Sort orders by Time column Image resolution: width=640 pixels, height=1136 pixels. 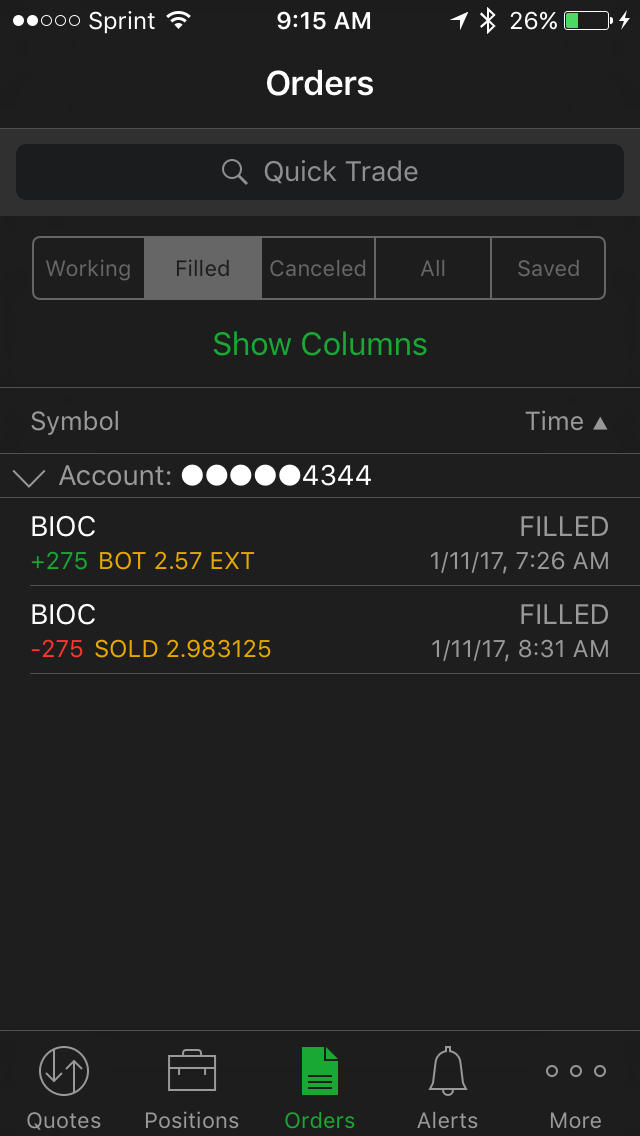pyautogui.click(x=566, y=422)
